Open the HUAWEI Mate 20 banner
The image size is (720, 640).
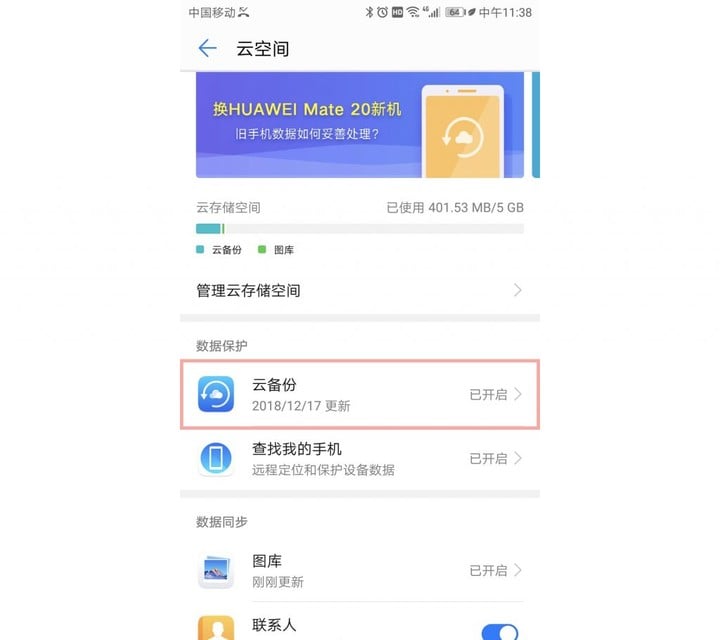point(359,125)
